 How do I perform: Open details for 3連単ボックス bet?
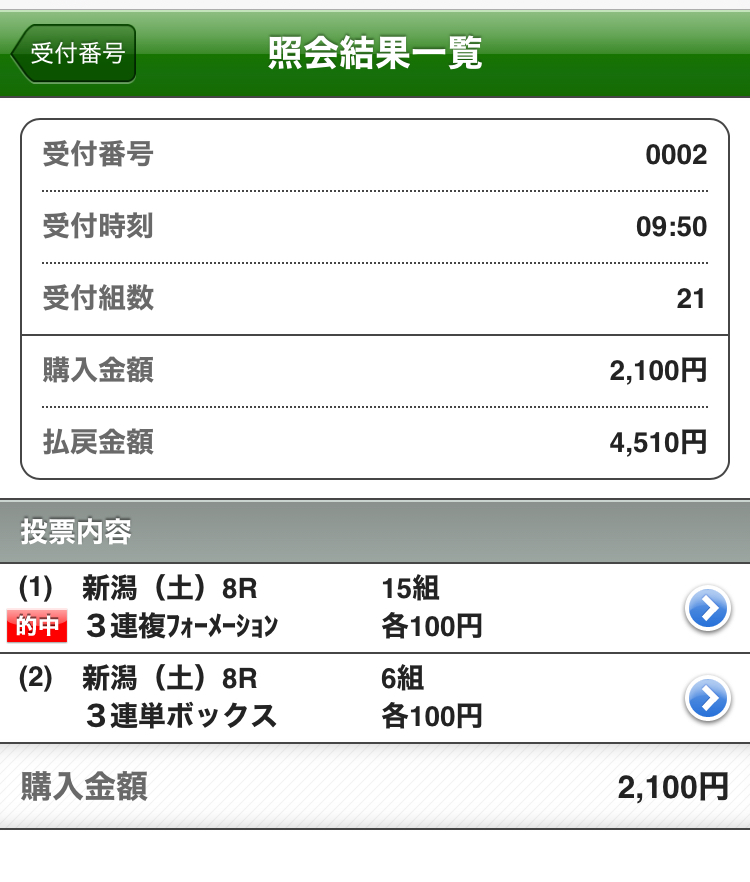pos(707,699)
